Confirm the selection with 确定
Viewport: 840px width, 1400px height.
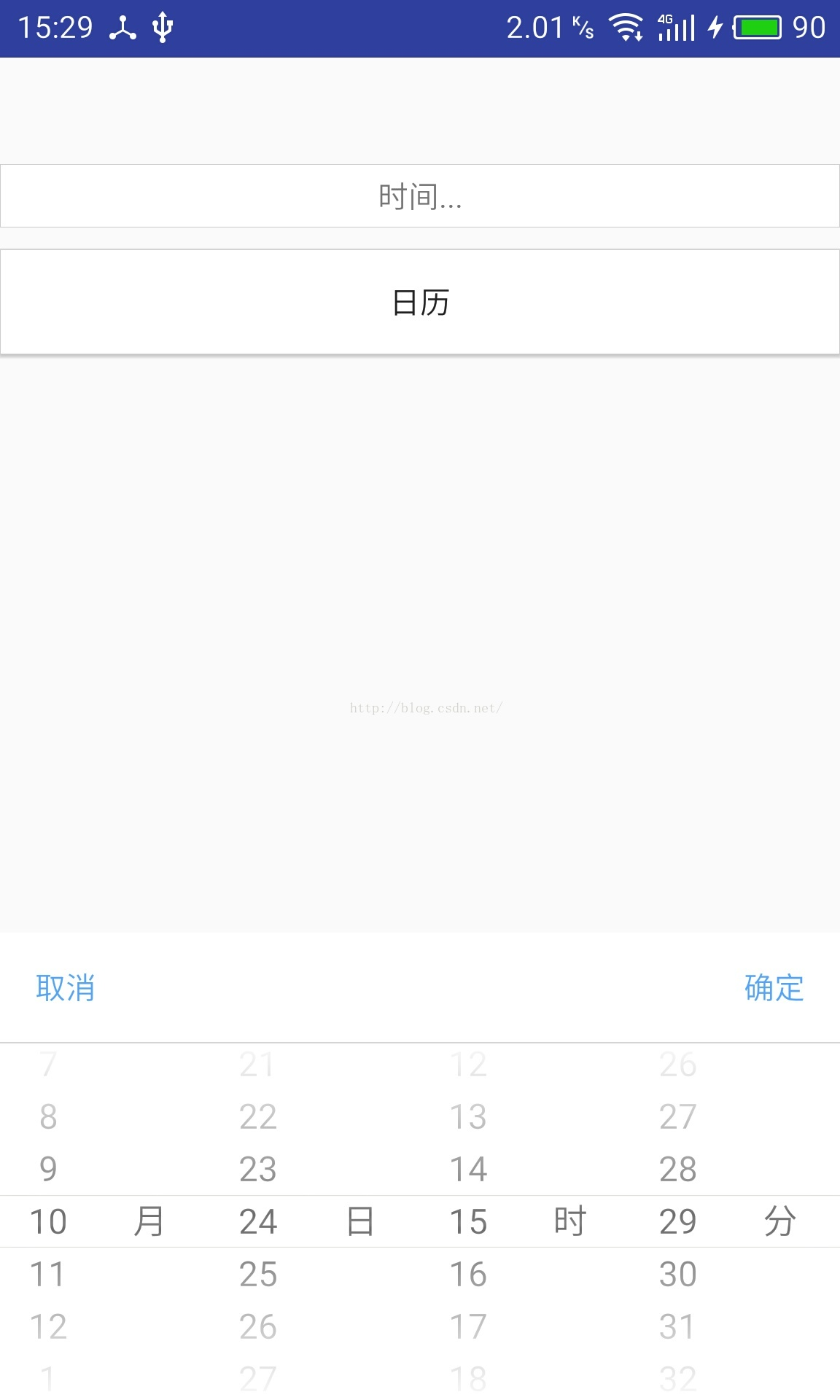coord(774,988)
